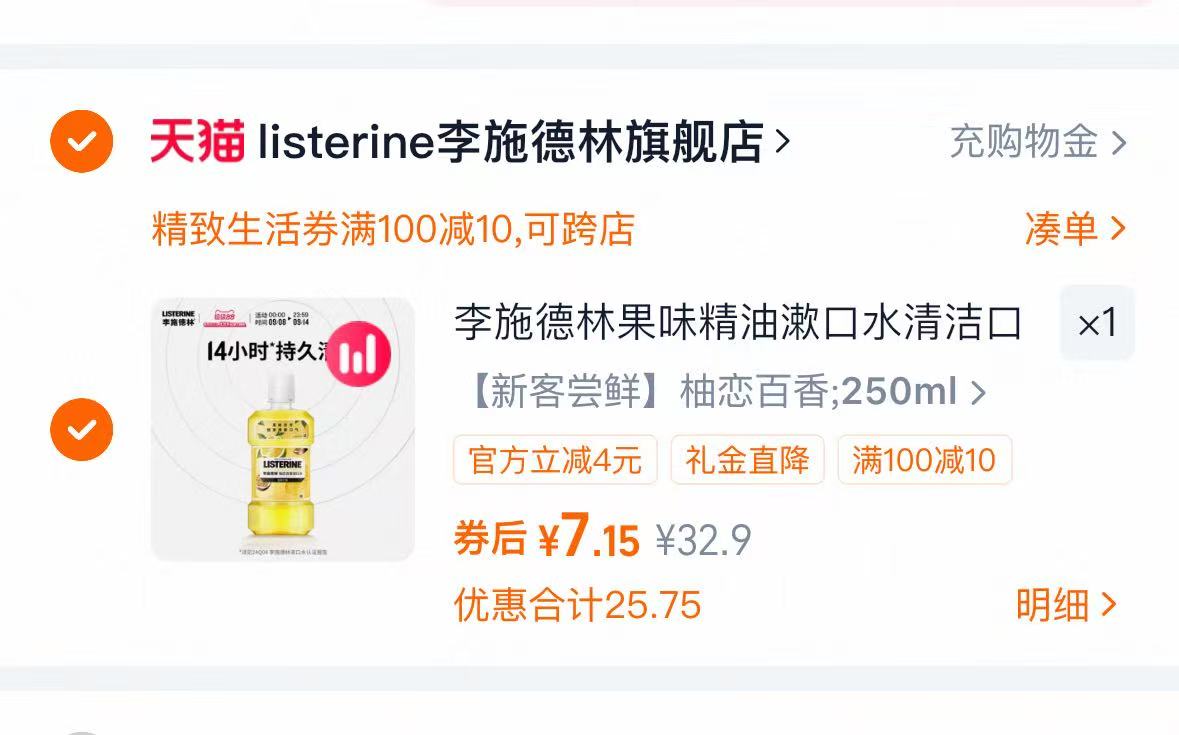Tap the 礼金直降 promotion tag
This screenshot has height=735, width=1179.
tap(747, 460)
